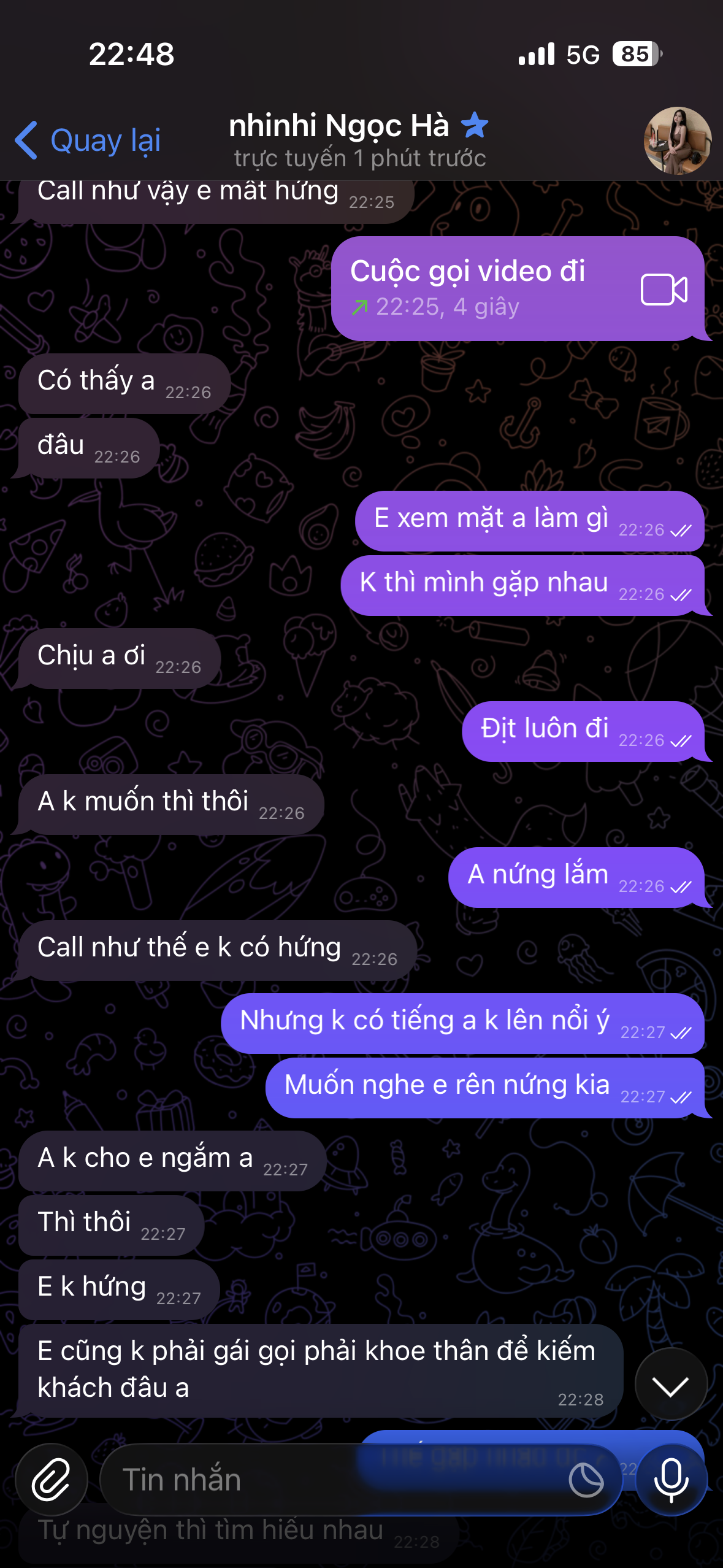Viewport: 723px width, 1568px height.
Task: Jump to latest messages with down arrow
Action: point(670,1385)
